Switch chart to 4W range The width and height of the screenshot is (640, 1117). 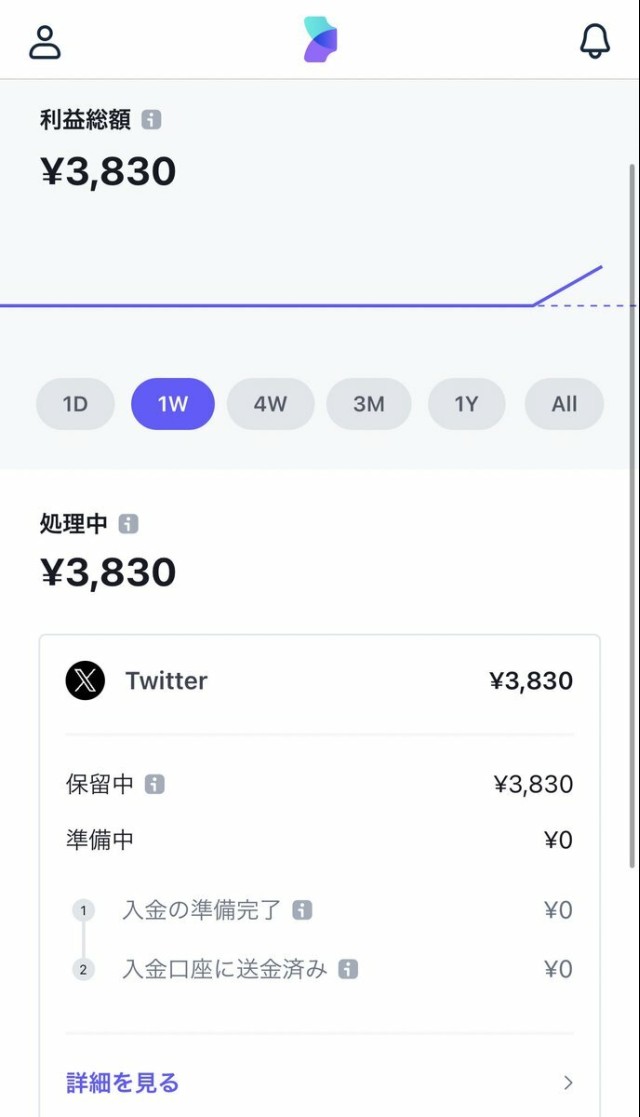(270, 404)
